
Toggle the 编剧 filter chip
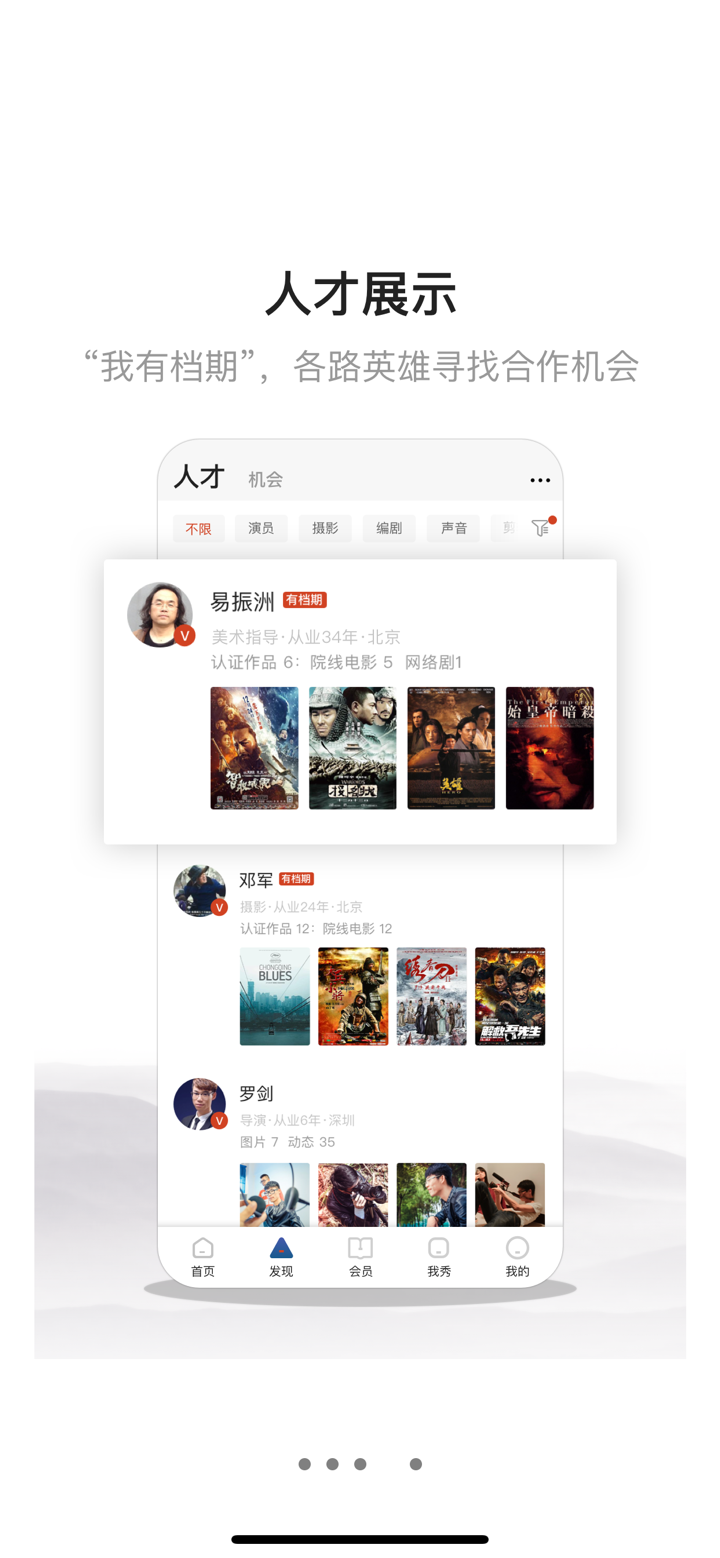click(389, 528)
